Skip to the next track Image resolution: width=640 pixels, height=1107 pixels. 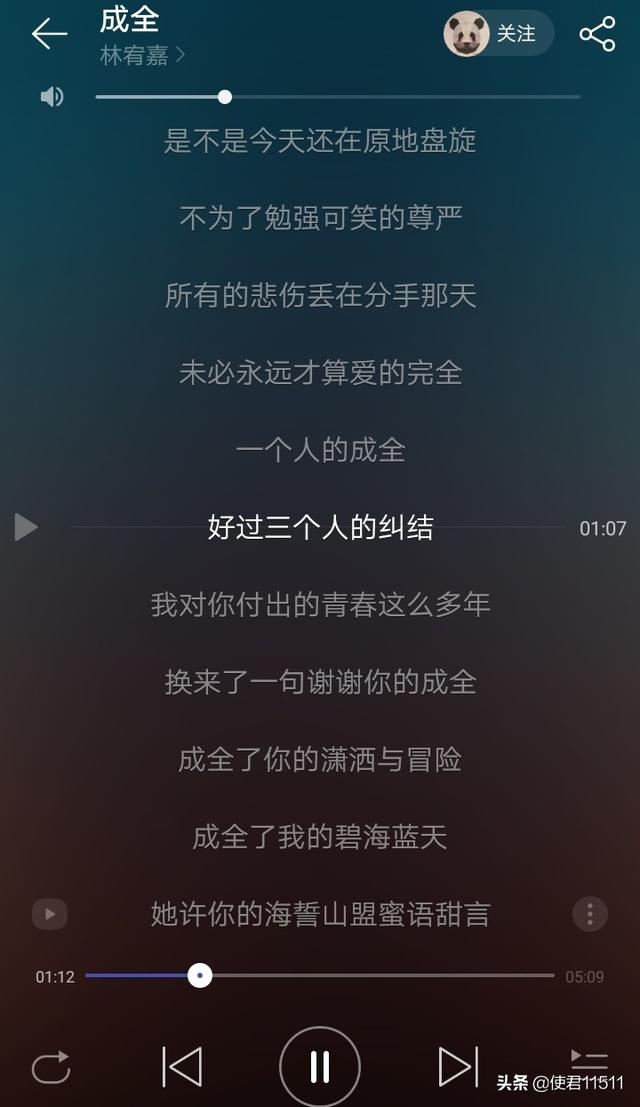point(458,1067)
